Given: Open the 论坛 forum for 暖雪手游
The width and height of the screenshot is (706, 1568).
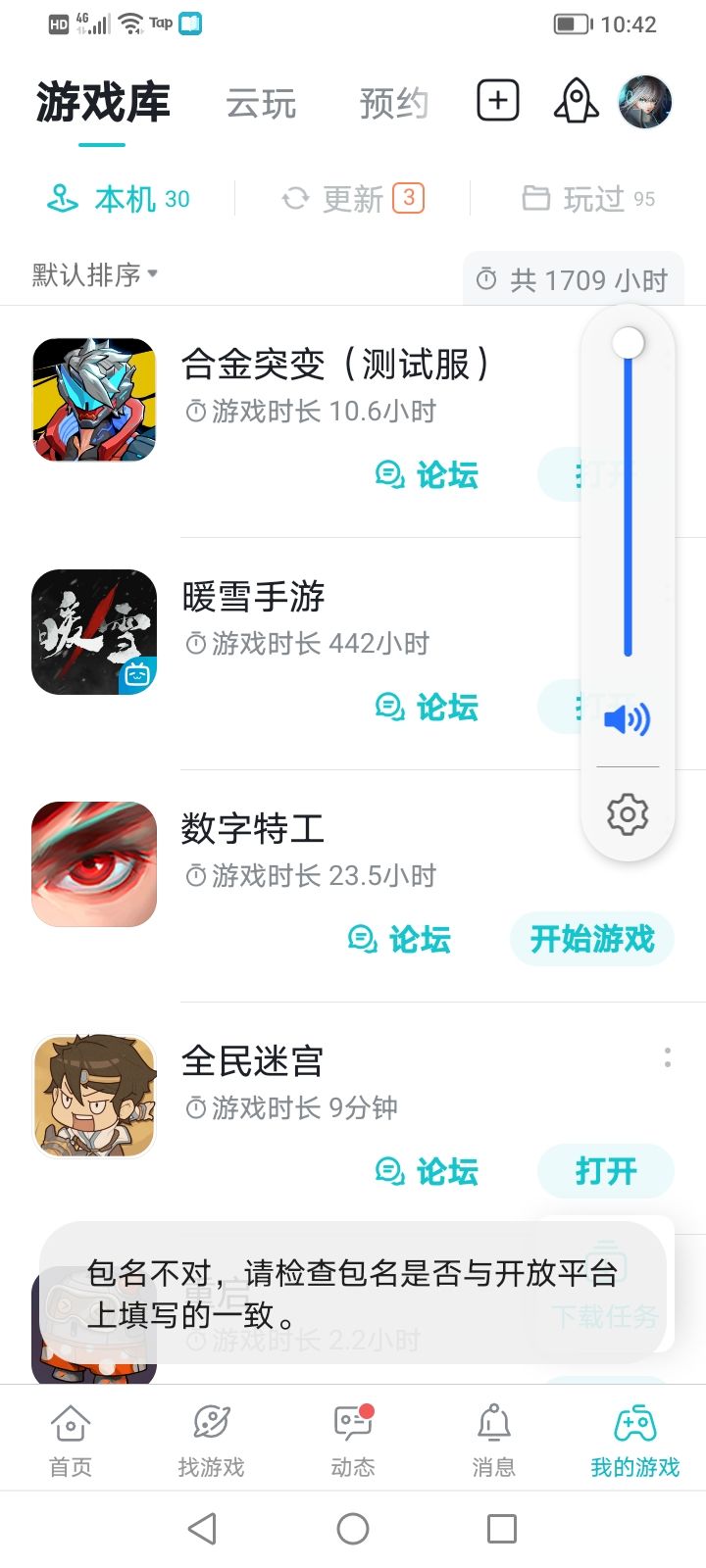Looking at the screenshot, I should 428,707.
